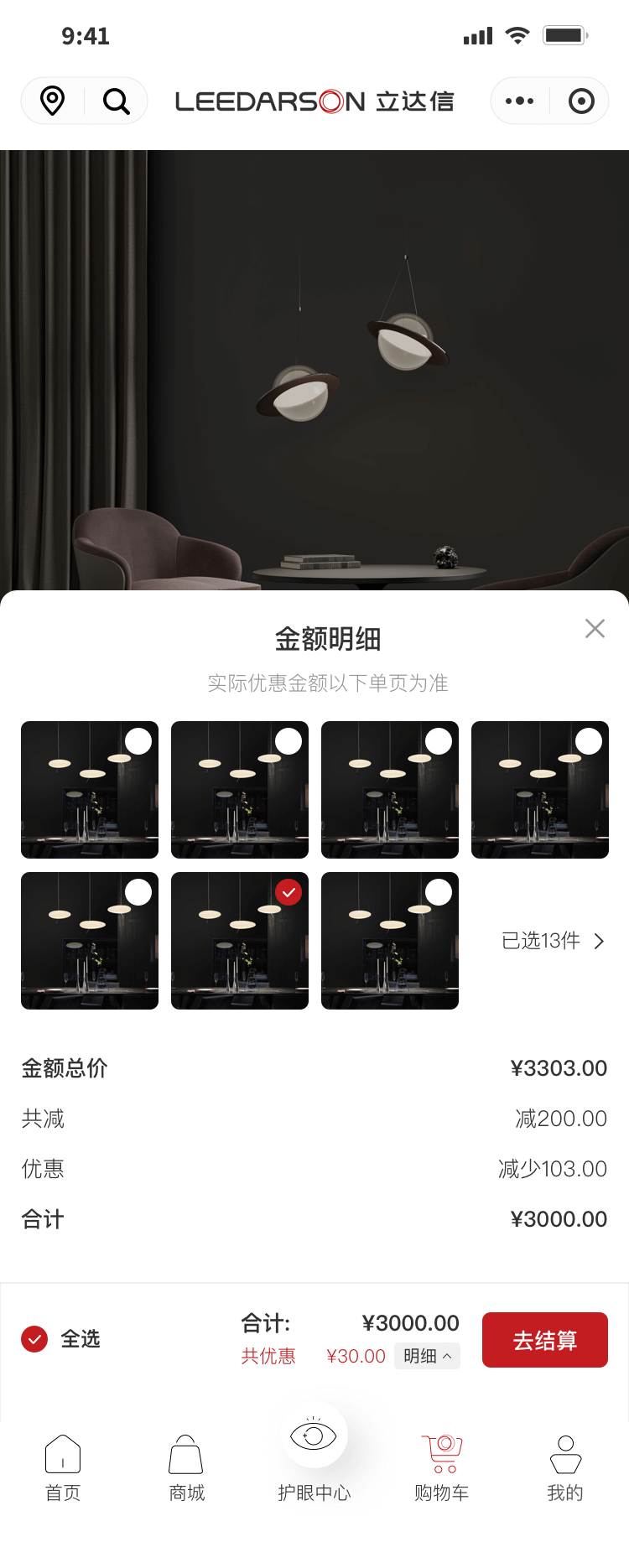Open the mini program more menu
Screen dimensions: 629x1568
[x=519, y=101]
